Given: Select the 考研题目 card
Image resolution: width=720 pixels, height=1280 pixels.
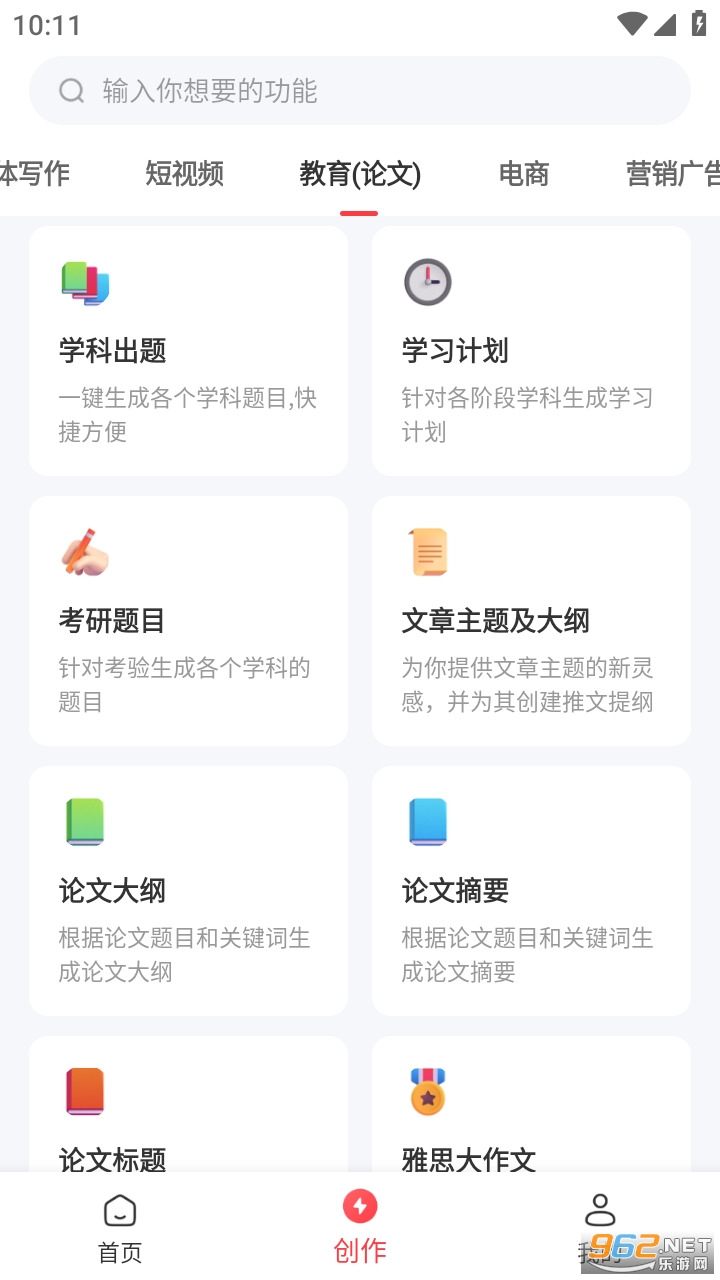Looking at the screenshot, I should (189, 621).
